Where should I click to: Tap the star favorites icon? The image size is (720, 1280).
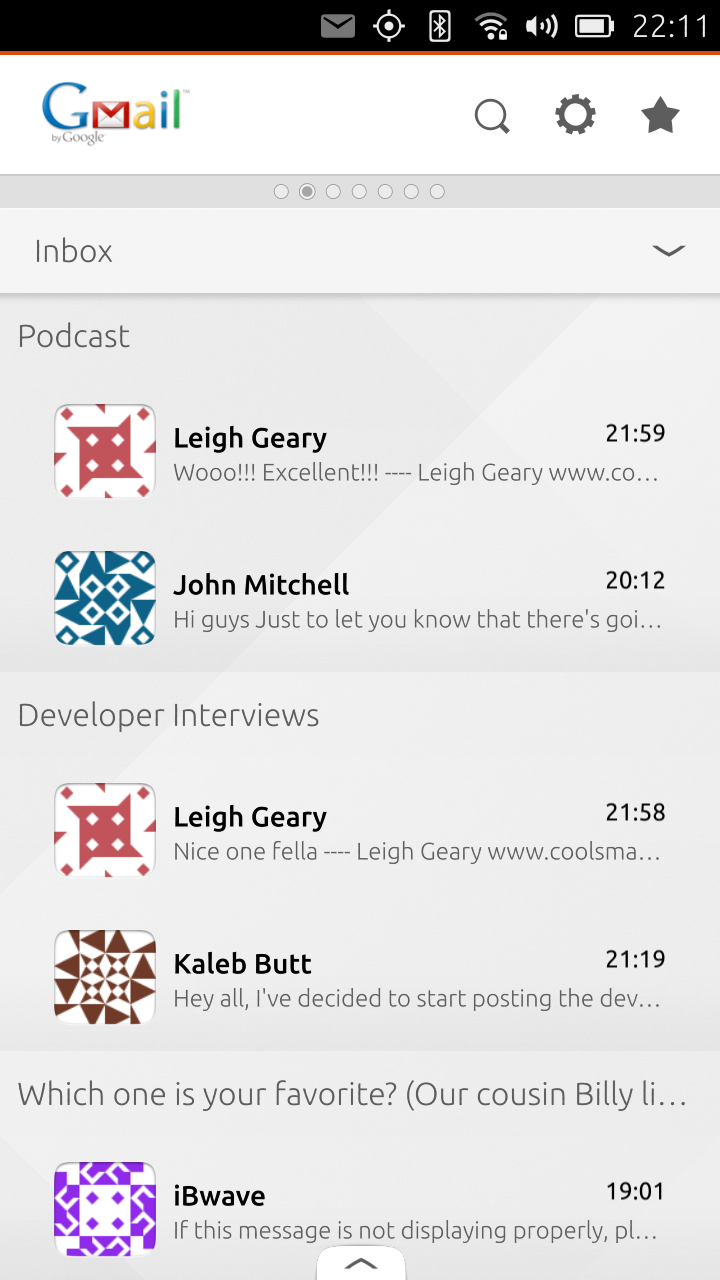point(660,115)
